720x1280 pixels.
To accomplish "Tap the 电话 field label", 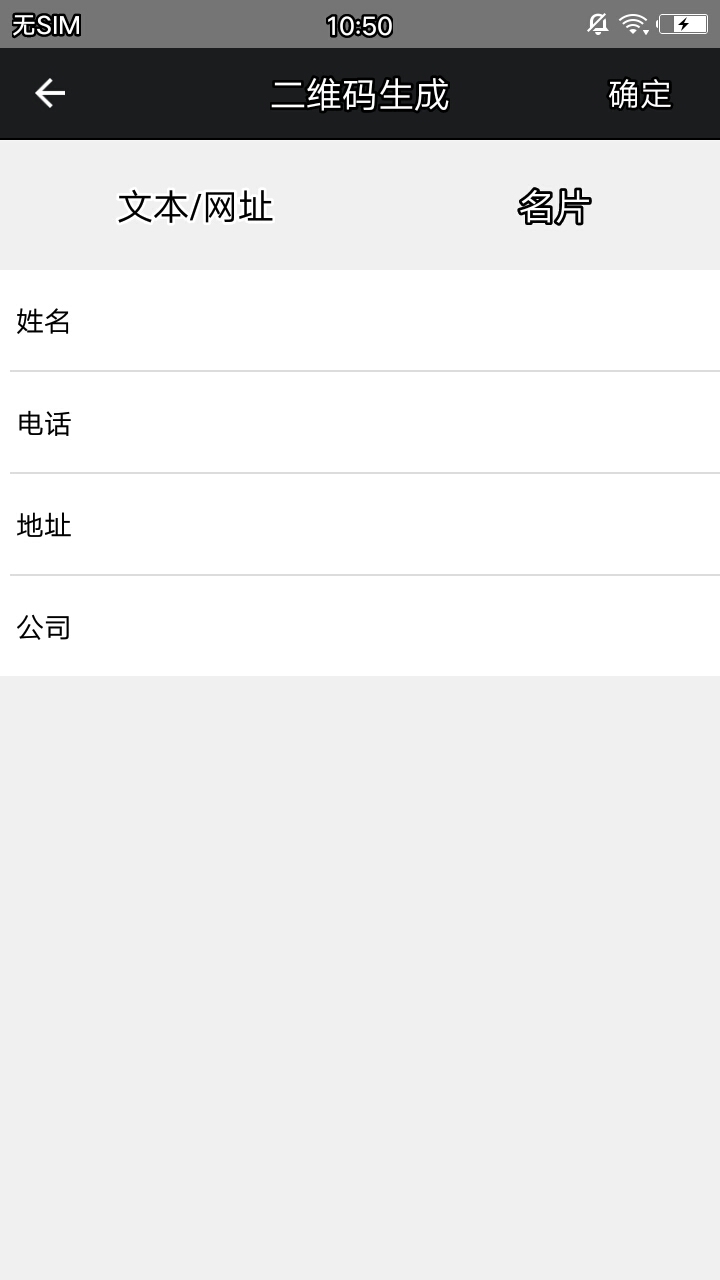I will 42,423.
